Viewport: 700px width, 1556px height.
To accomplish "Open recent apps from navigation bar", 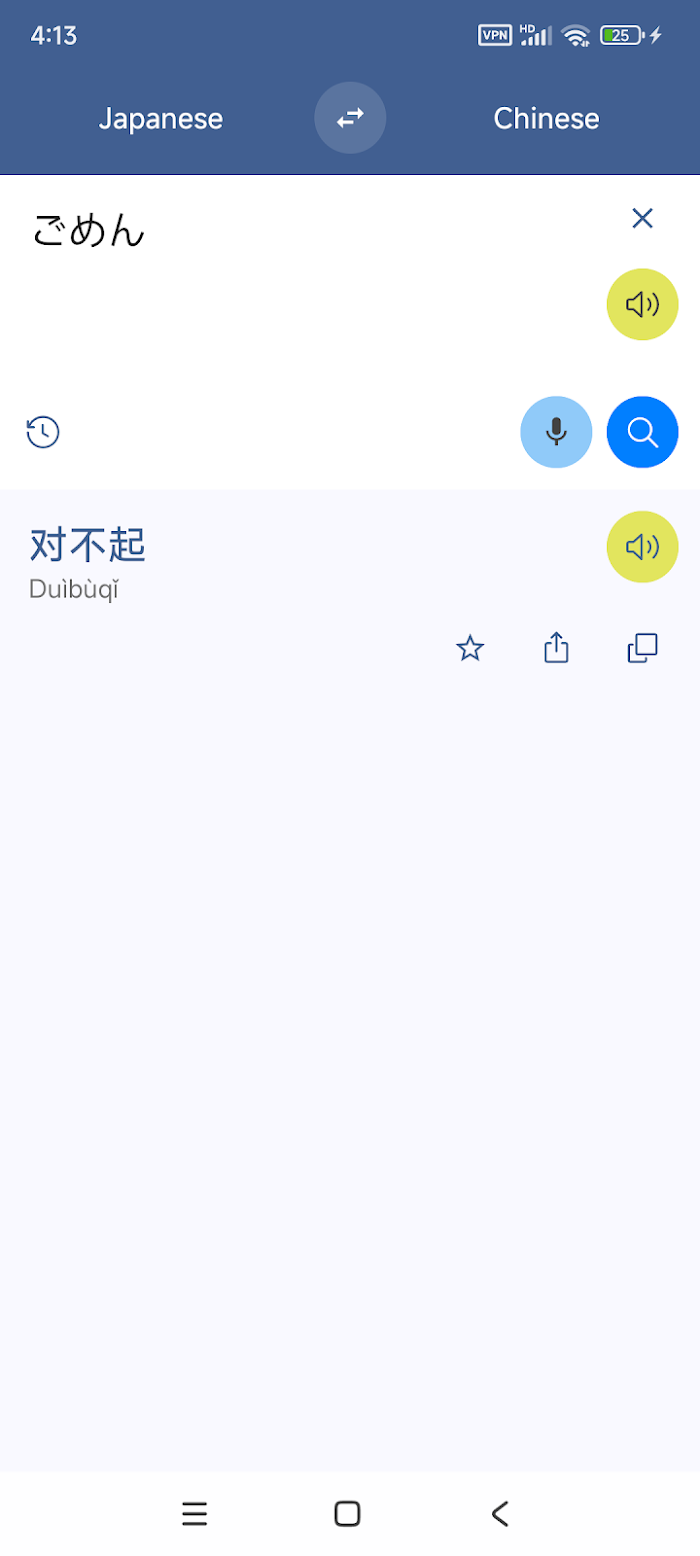I will pyautogui.click(x=194, y=1513).
